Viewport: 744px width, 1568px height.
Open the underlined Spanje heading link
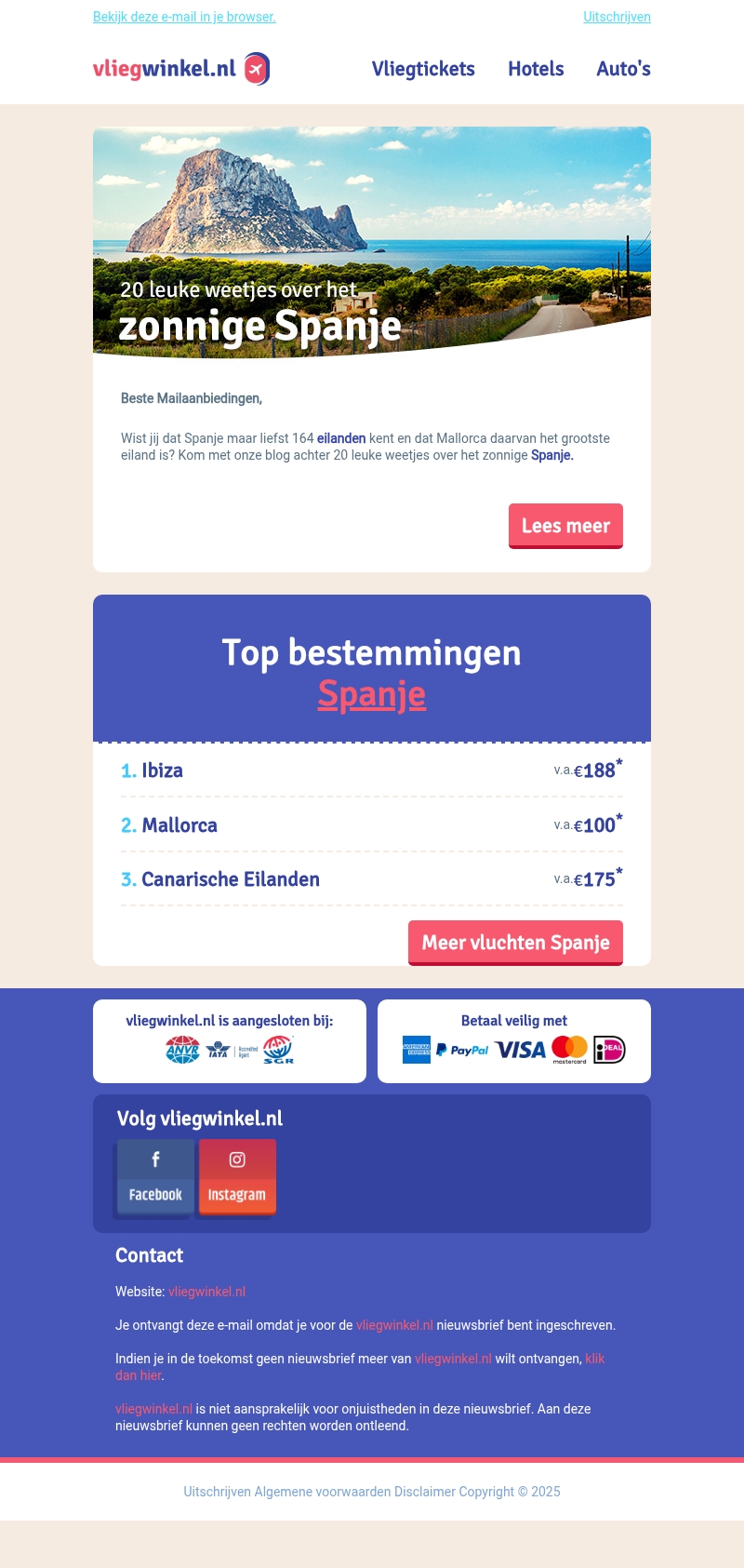[x=371, y=694]
